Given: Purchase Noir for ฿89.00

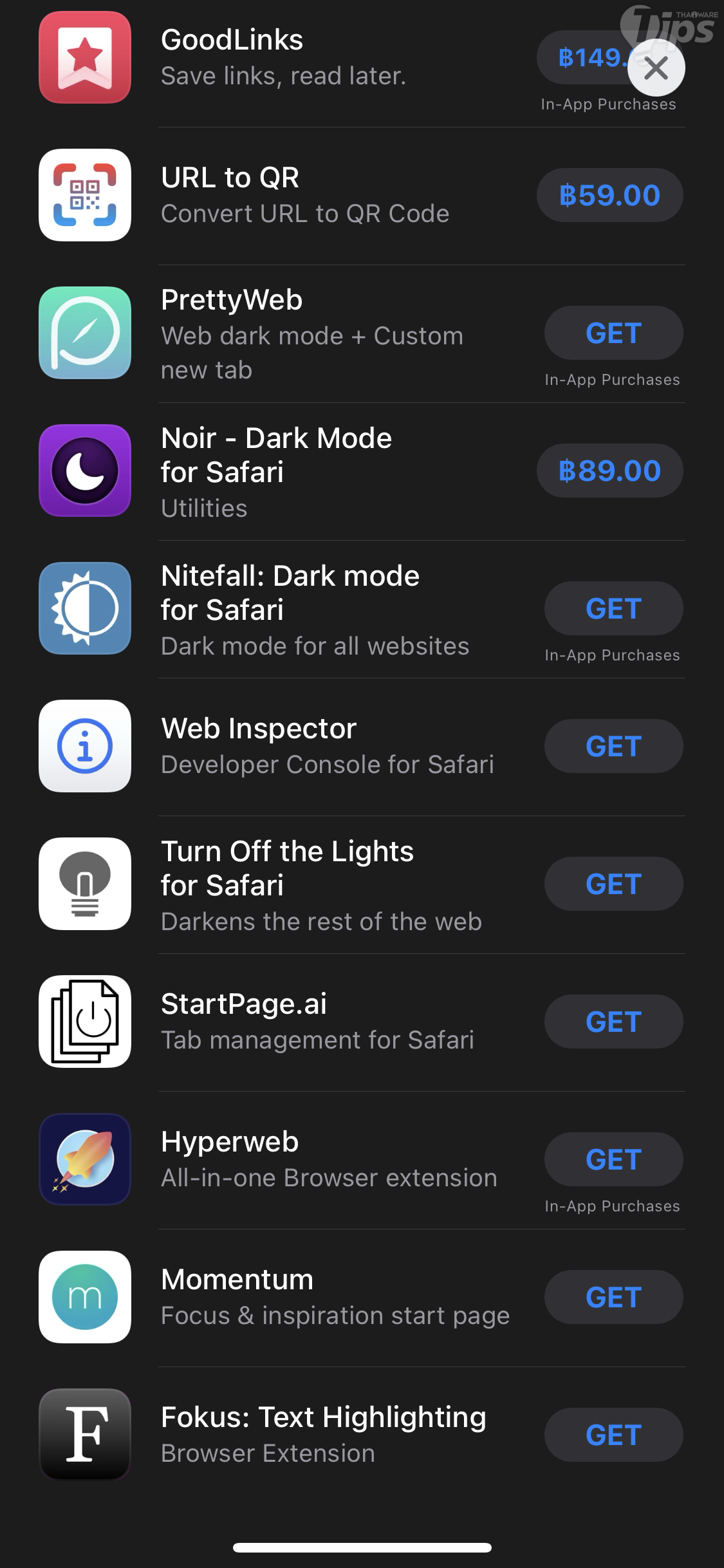Looking at the screenshot, I should (609, 471).
